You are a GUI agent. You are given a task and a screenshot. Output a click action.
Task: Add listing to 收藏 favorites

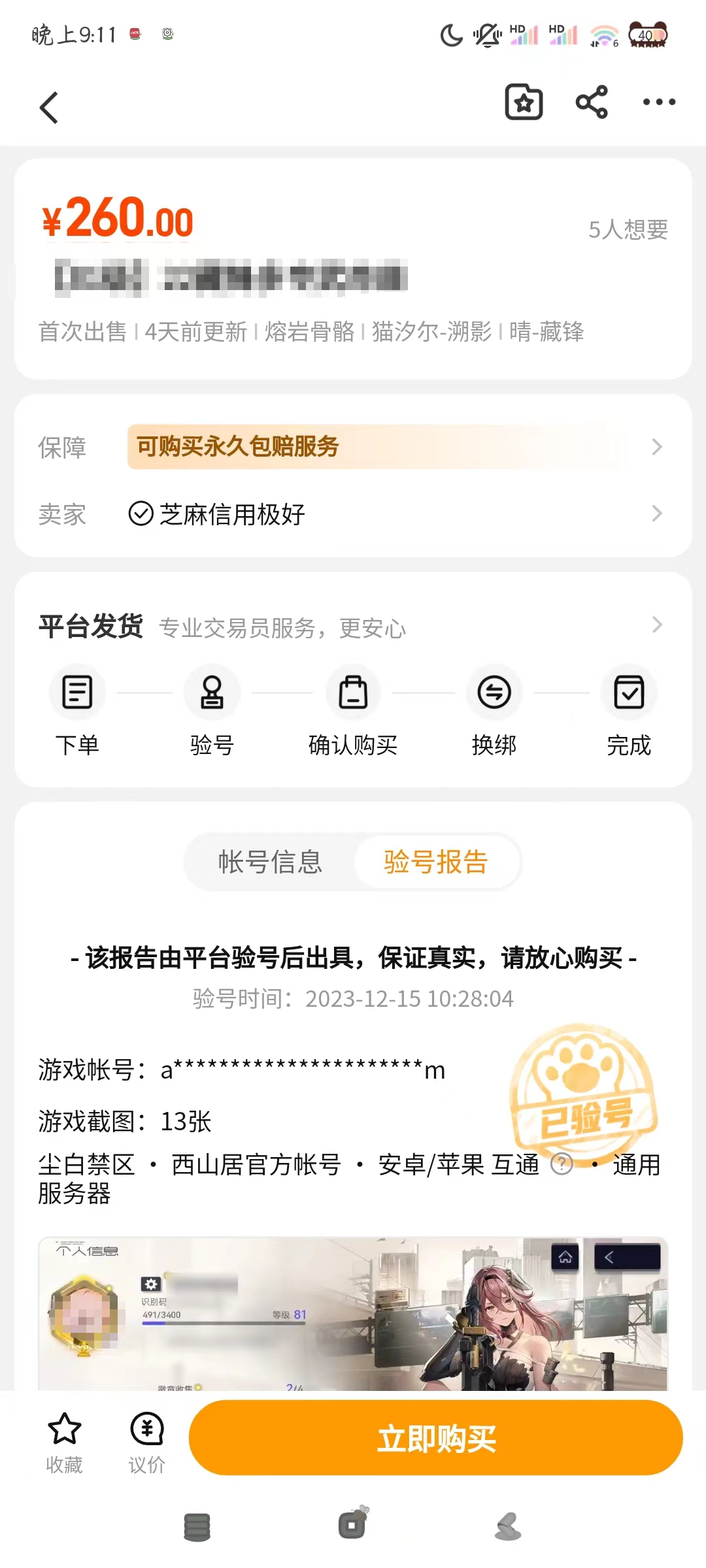(x=64, y=1442)
